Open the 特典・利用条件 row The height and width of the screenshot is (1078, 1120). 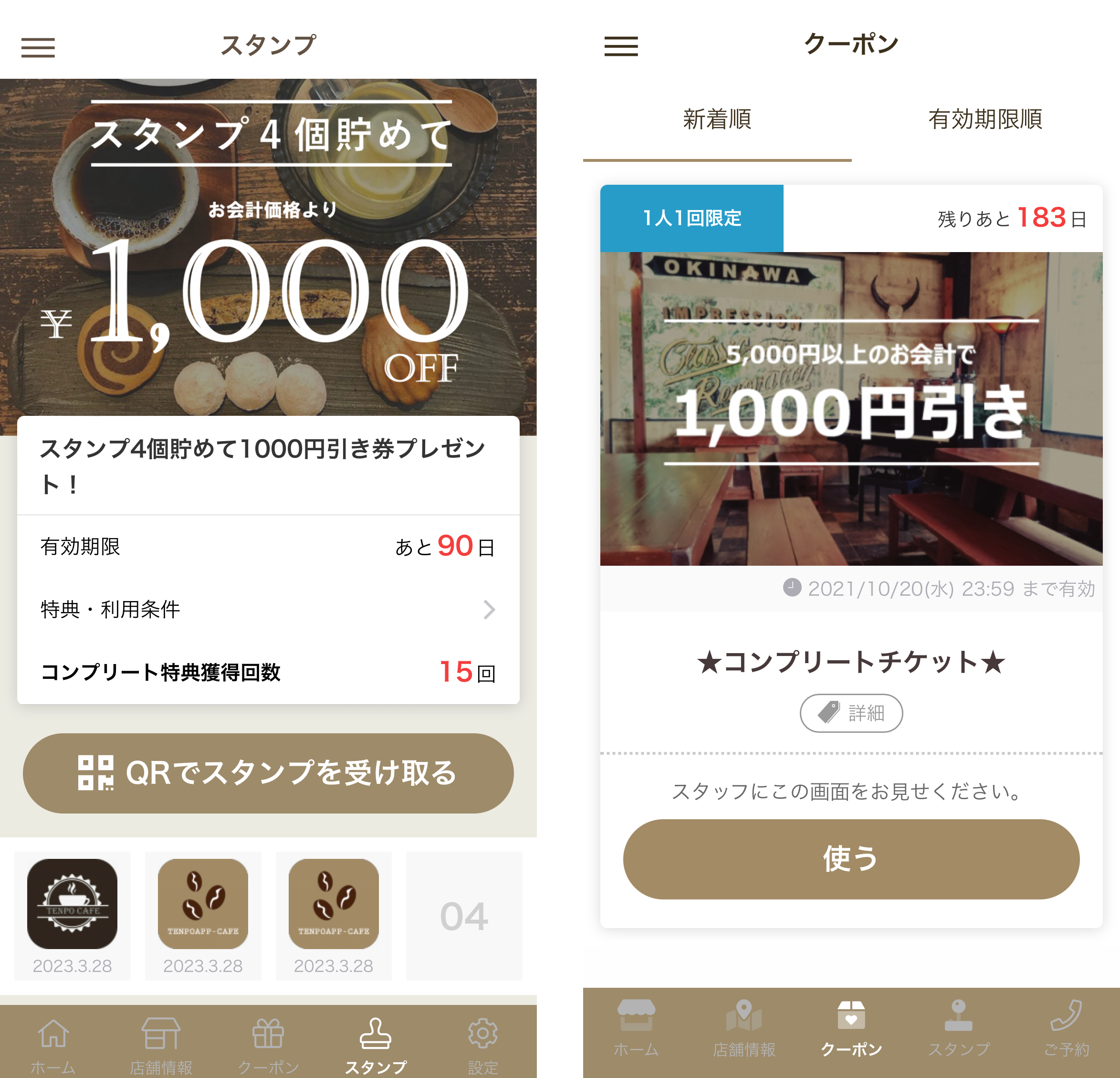coord(267,609)
